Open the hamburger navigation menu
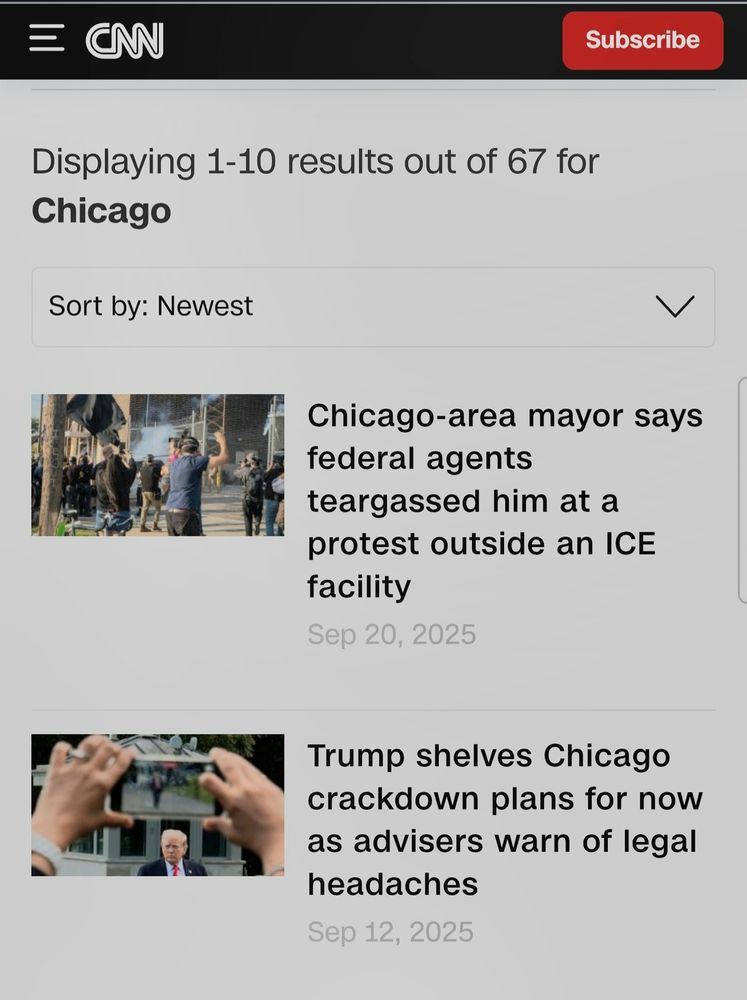747x1000 pixels. click(x=46, y=40)
